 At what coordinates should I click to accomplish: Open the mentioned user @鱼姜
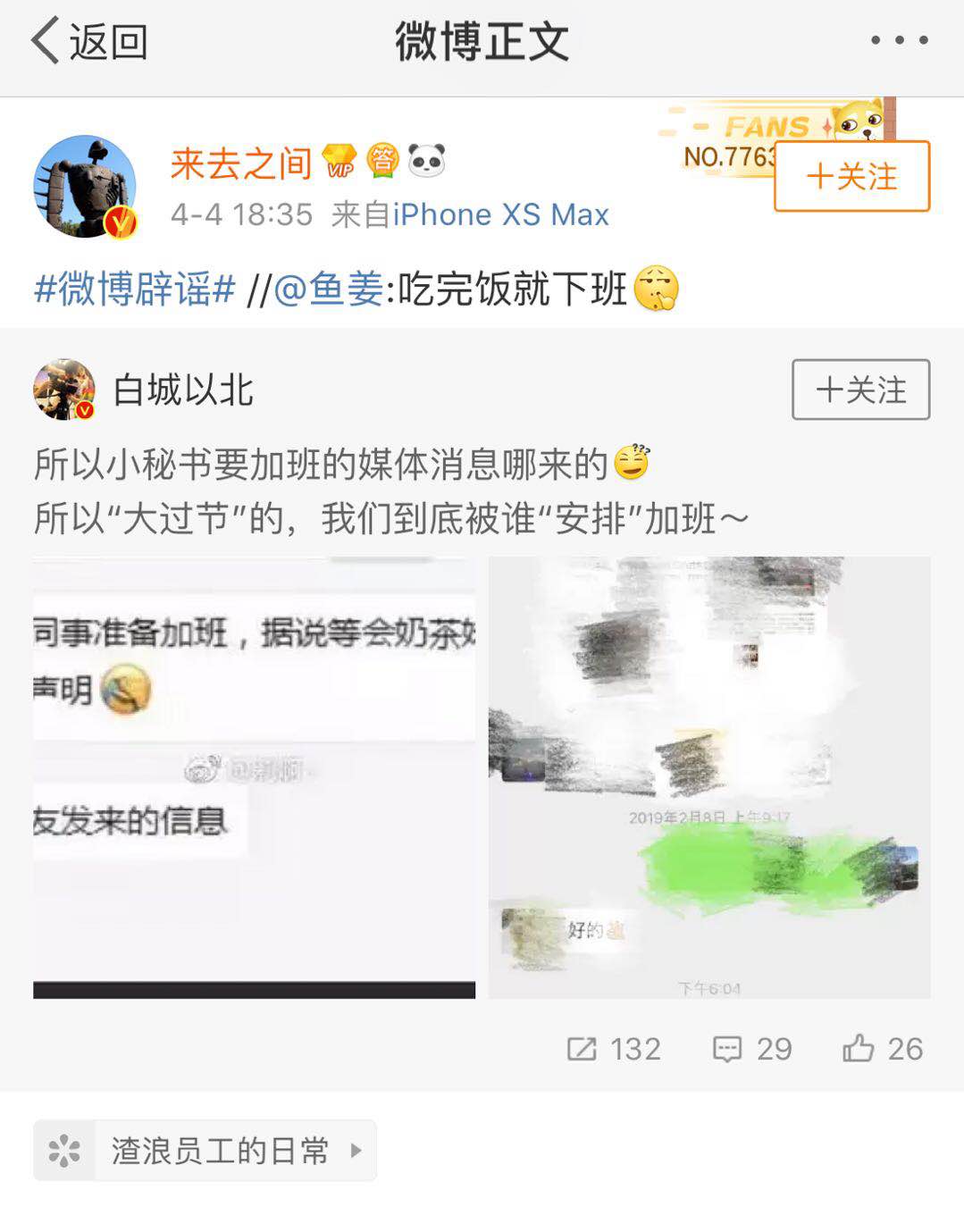point(328,290)
